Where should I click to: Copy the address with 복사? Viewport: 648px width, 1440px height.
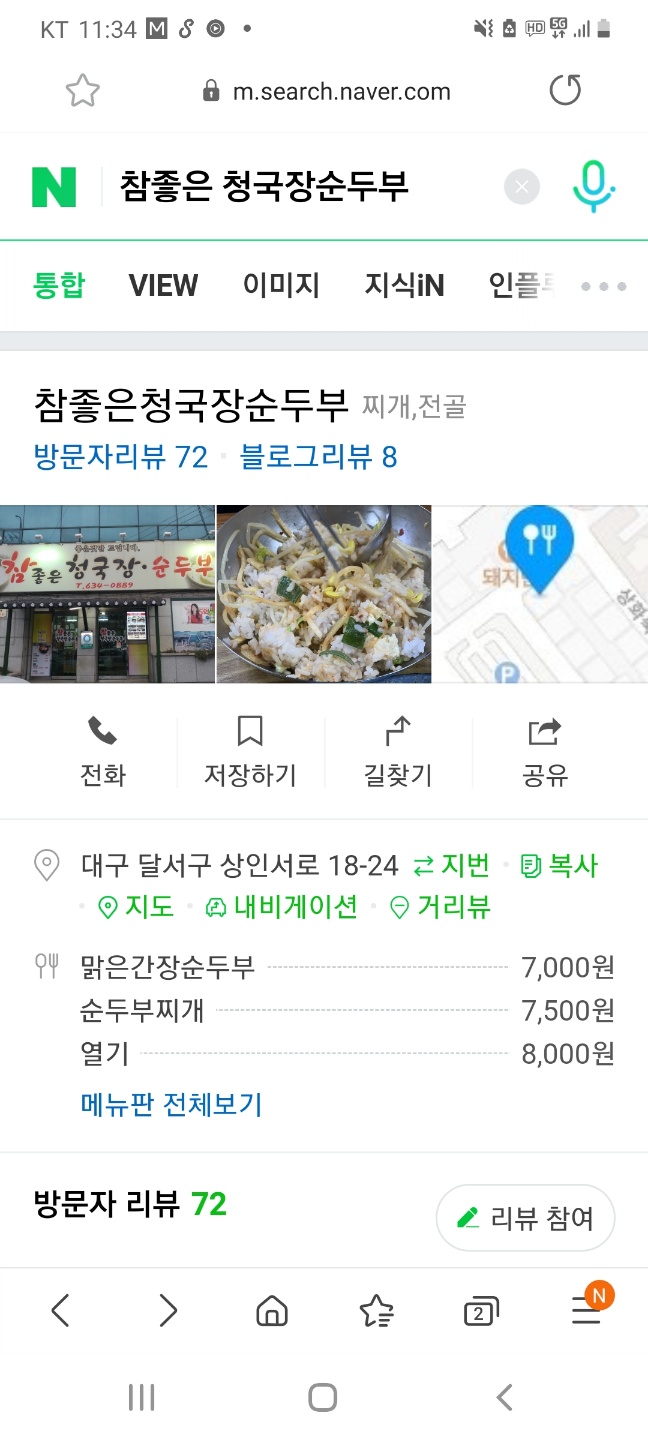tap(560, 865)
